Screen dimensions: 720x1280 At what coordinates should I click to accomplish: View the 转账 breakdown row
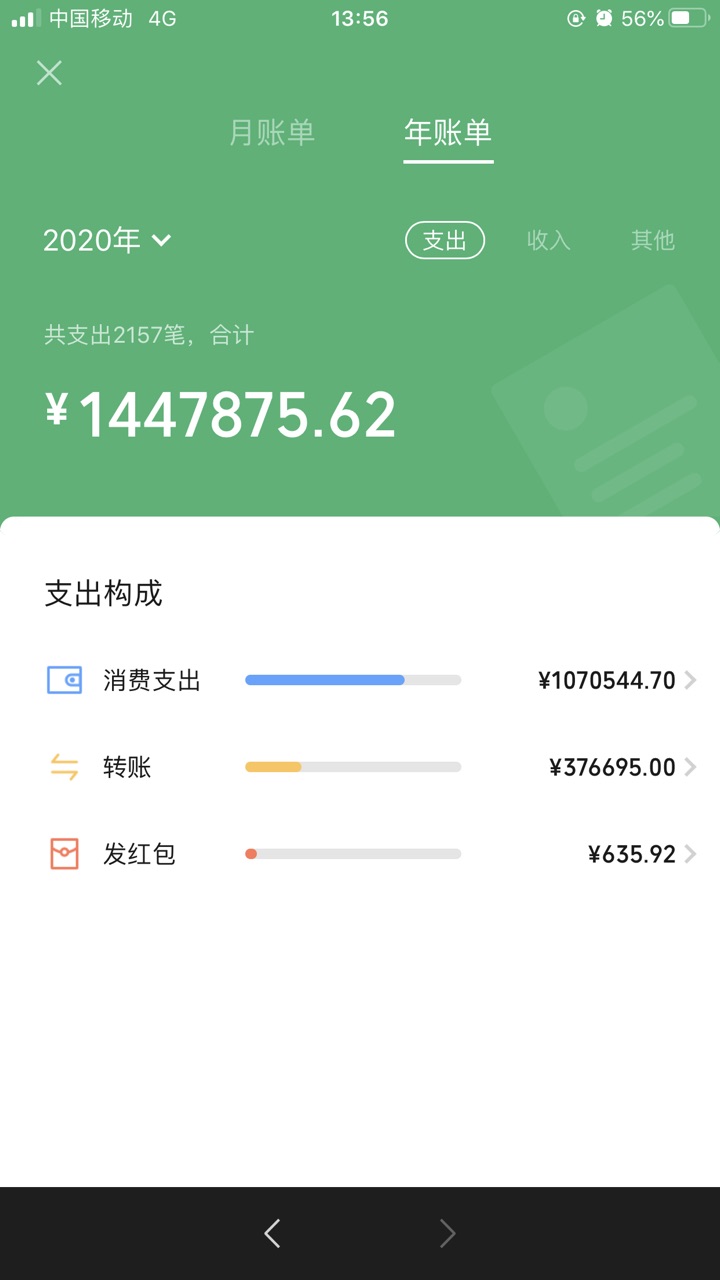click(x=370, y=767)
